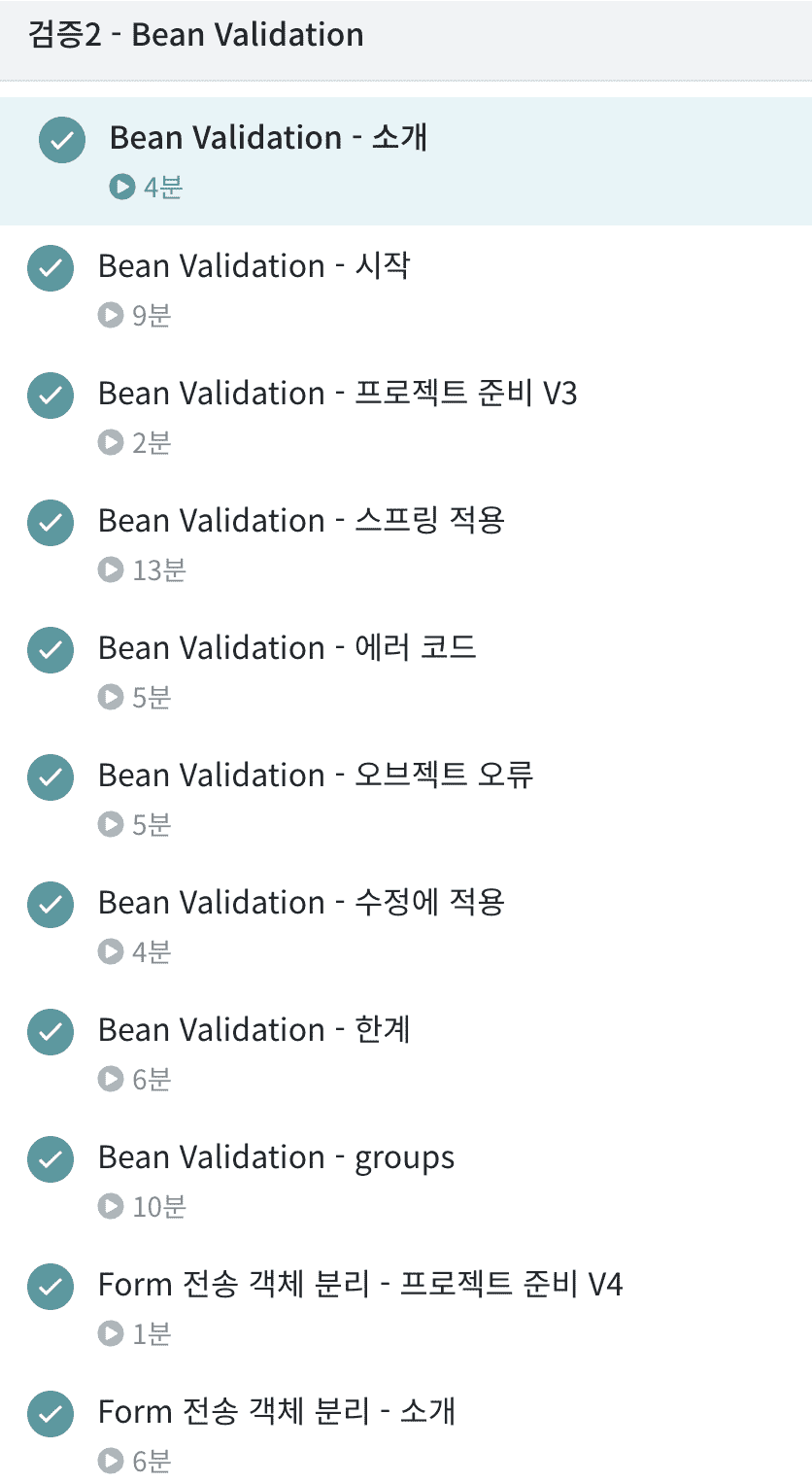Go to Bean Validation - 오브젝트 오류
This screenshot has height=1483, width=812.
316,776
